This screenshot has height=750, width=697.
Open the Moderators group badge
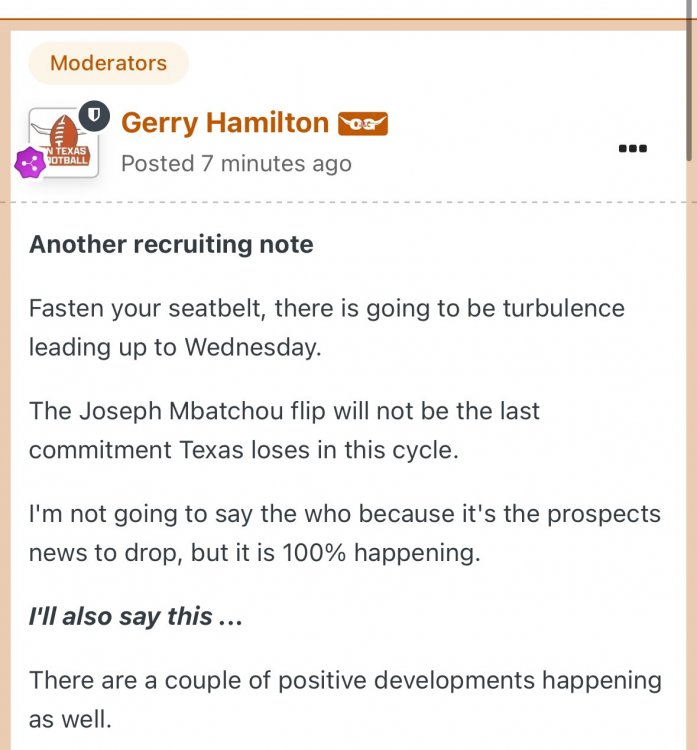click(108, 63)
